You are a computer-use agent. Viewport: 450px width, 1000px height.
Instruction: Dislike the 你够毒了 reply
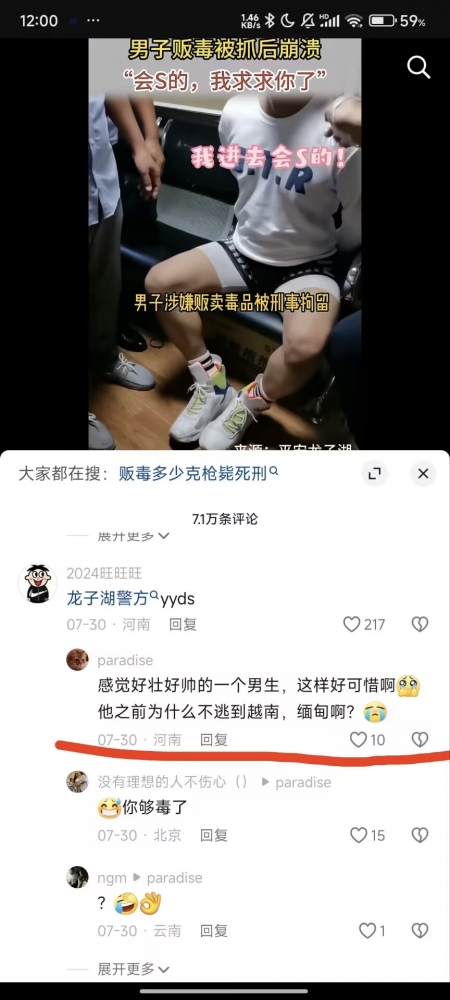(x=419, y=835)
